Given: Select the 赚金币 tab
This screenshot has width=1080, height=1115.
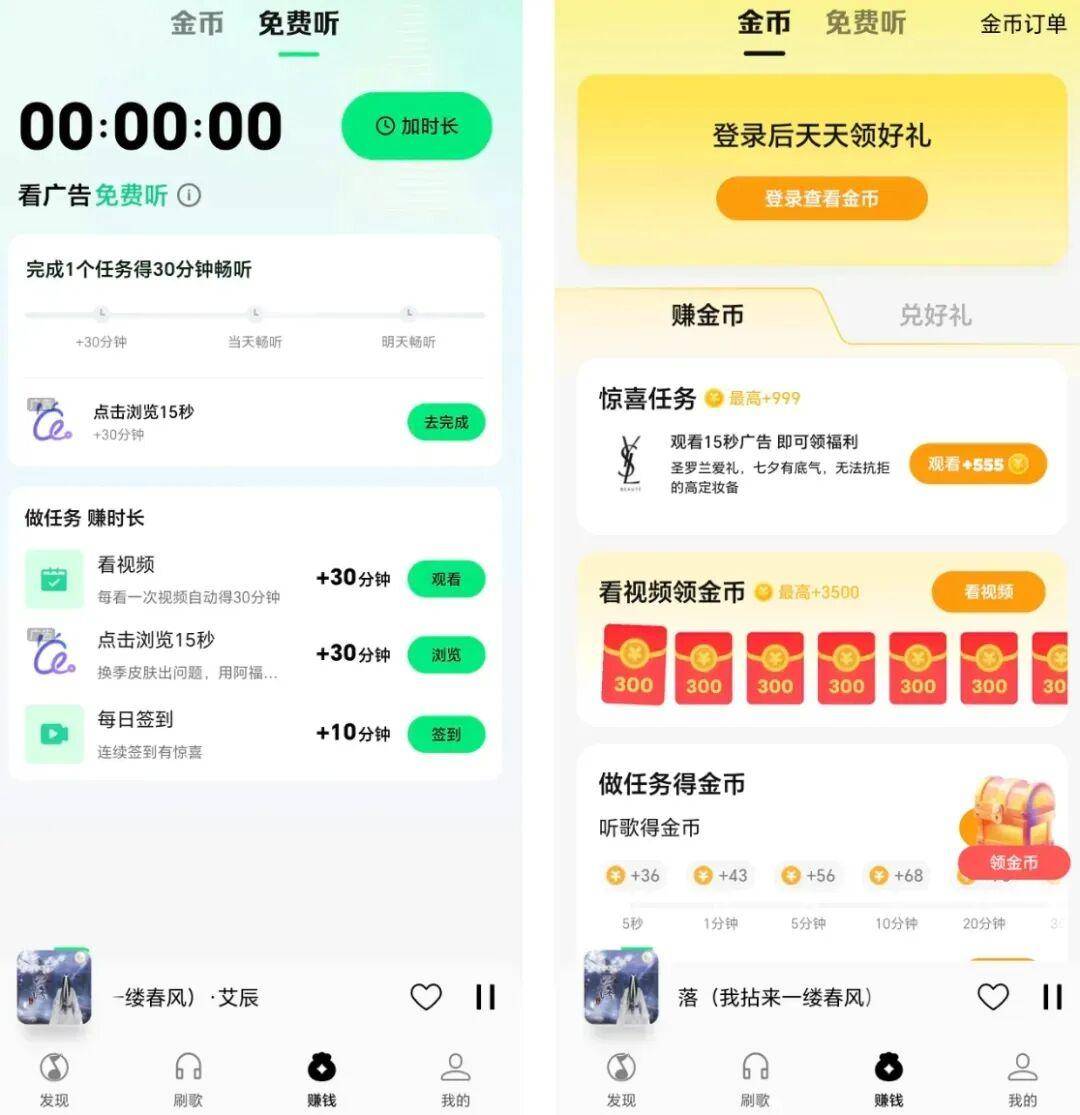Looking at the screenshot, I should pos(707,315).
